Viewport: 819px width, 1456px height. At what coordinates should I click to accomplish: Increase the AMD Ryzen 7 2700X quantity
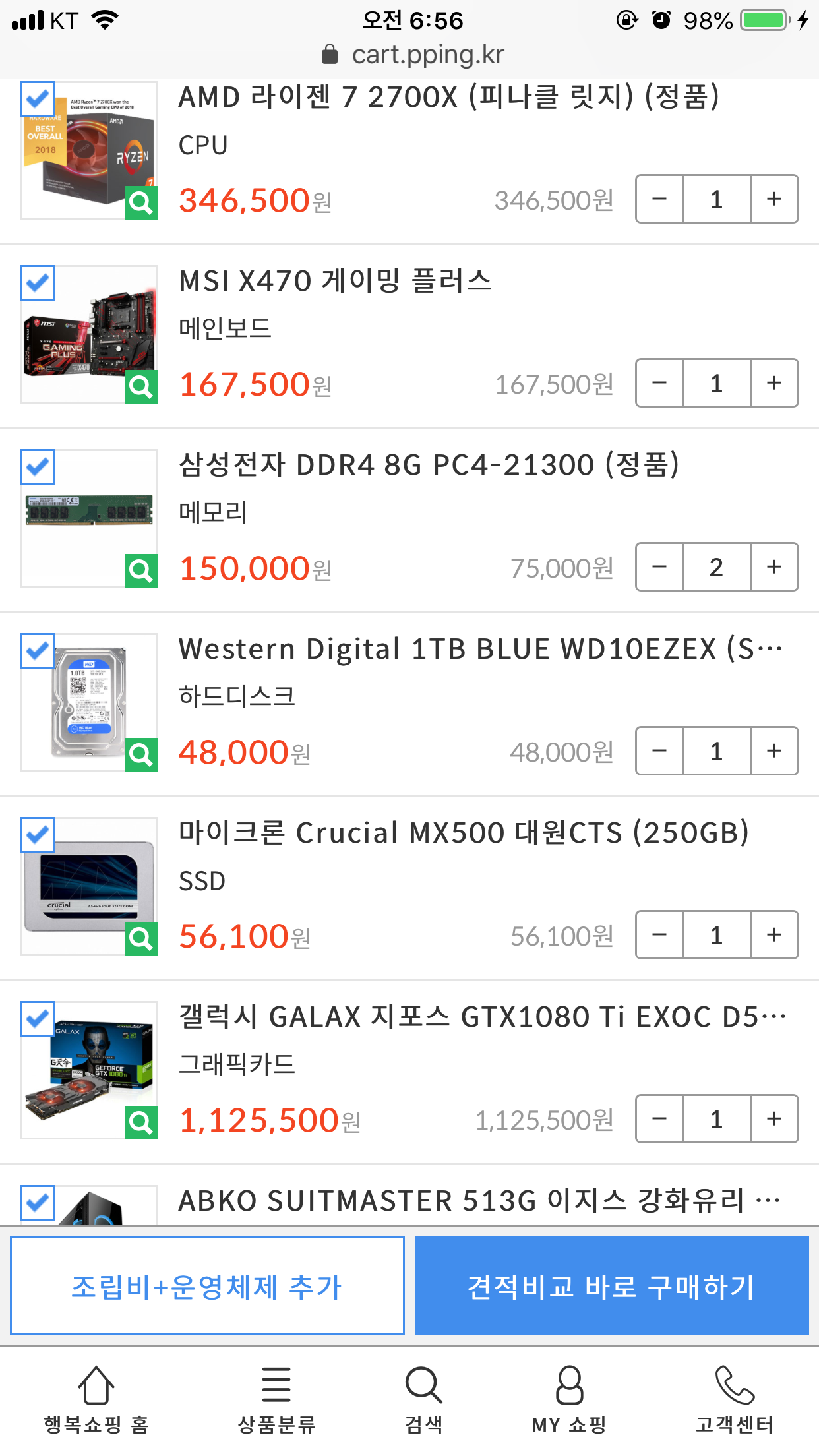point(774,199)
